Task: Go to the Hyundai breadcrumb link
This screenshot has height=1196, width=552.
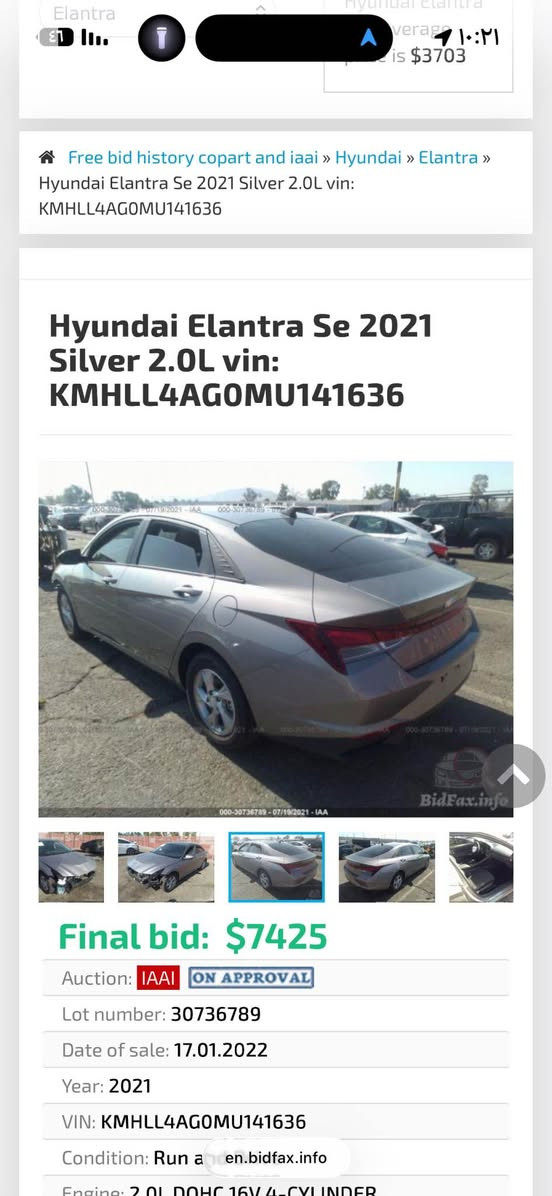Action: pos(368,157)
